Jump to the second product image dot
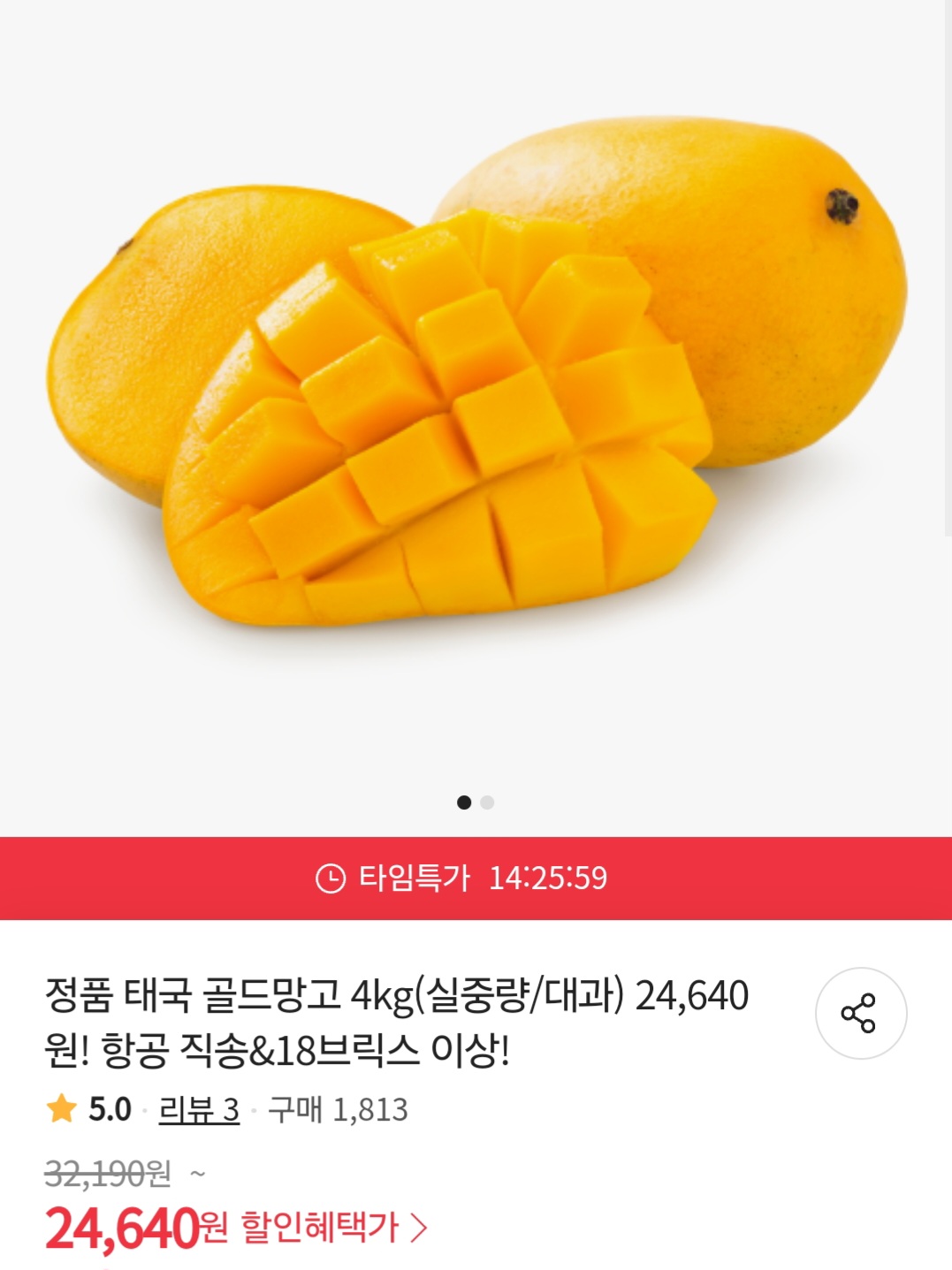Image resolution: width=952 pixels, height=1270 pixels. [x=487, y=802]
